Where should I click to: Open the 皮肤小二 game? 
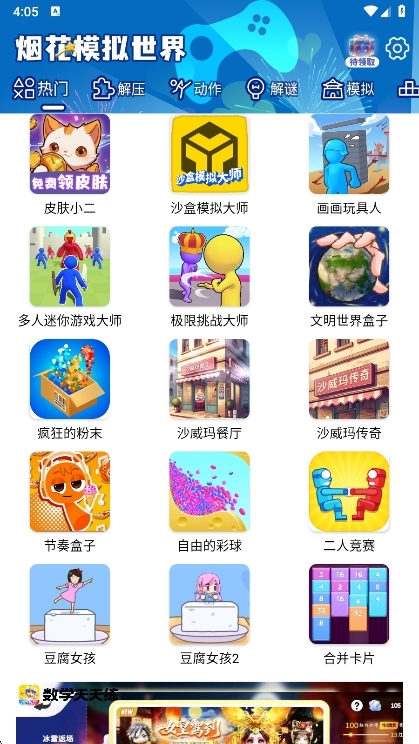(70, 164)
